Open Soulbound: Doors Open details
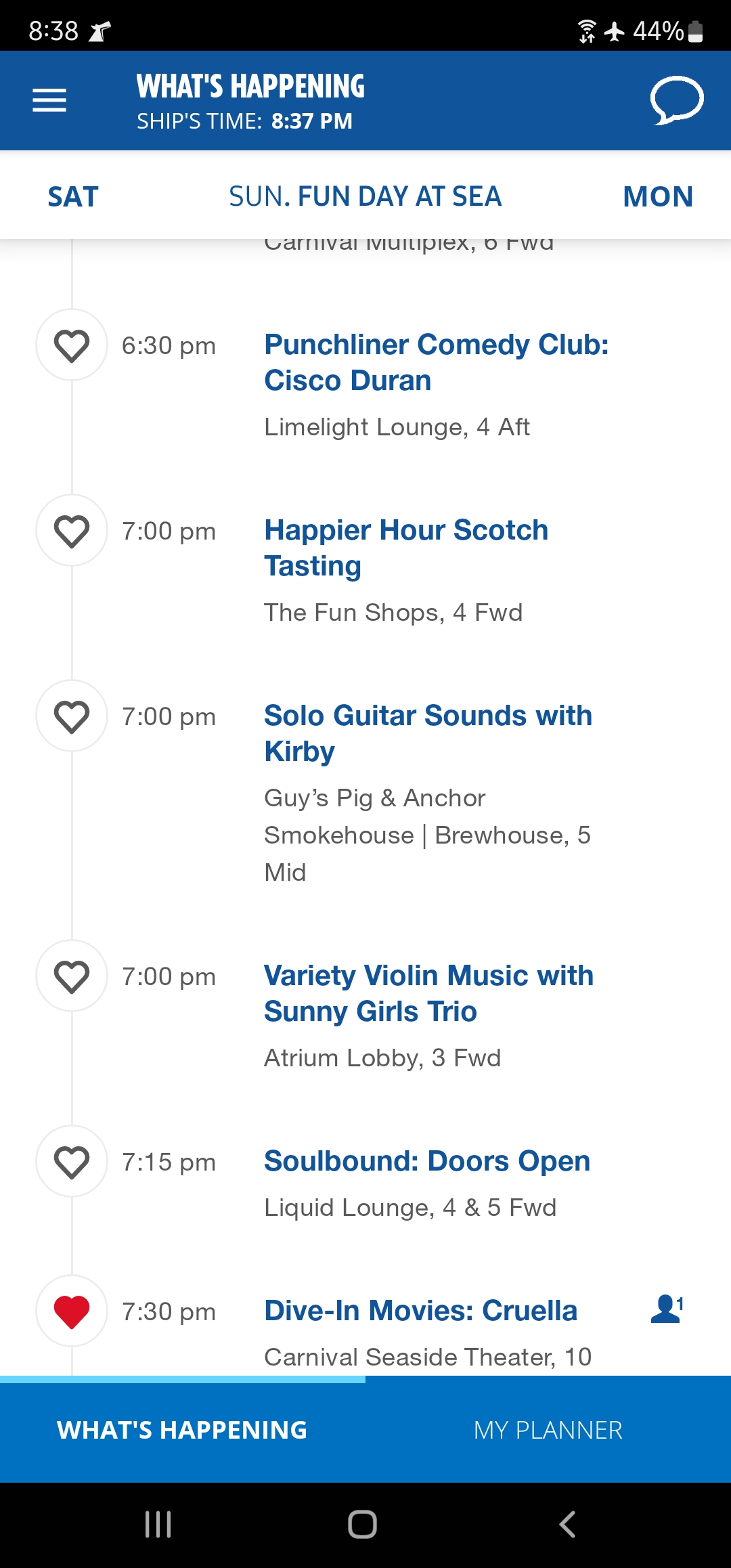Viewport: 731px width, 1568px height. click(x=427, y=1161)
